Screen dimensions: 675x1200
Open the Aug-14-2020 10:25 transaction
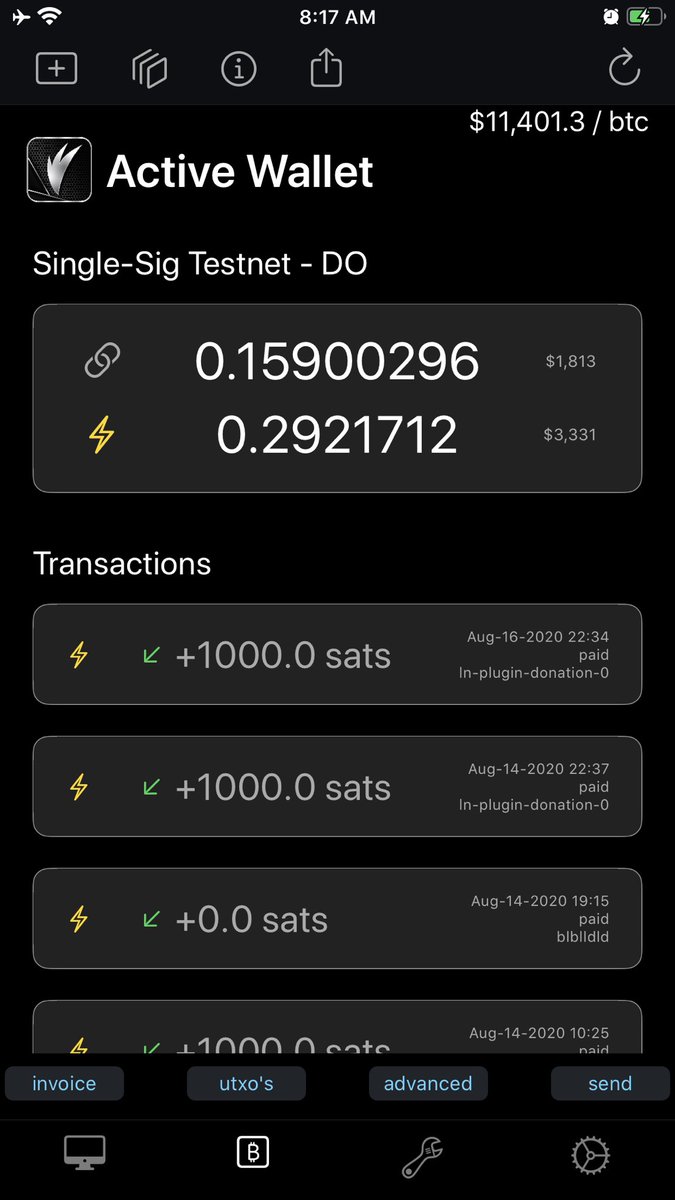point(337,1030)
